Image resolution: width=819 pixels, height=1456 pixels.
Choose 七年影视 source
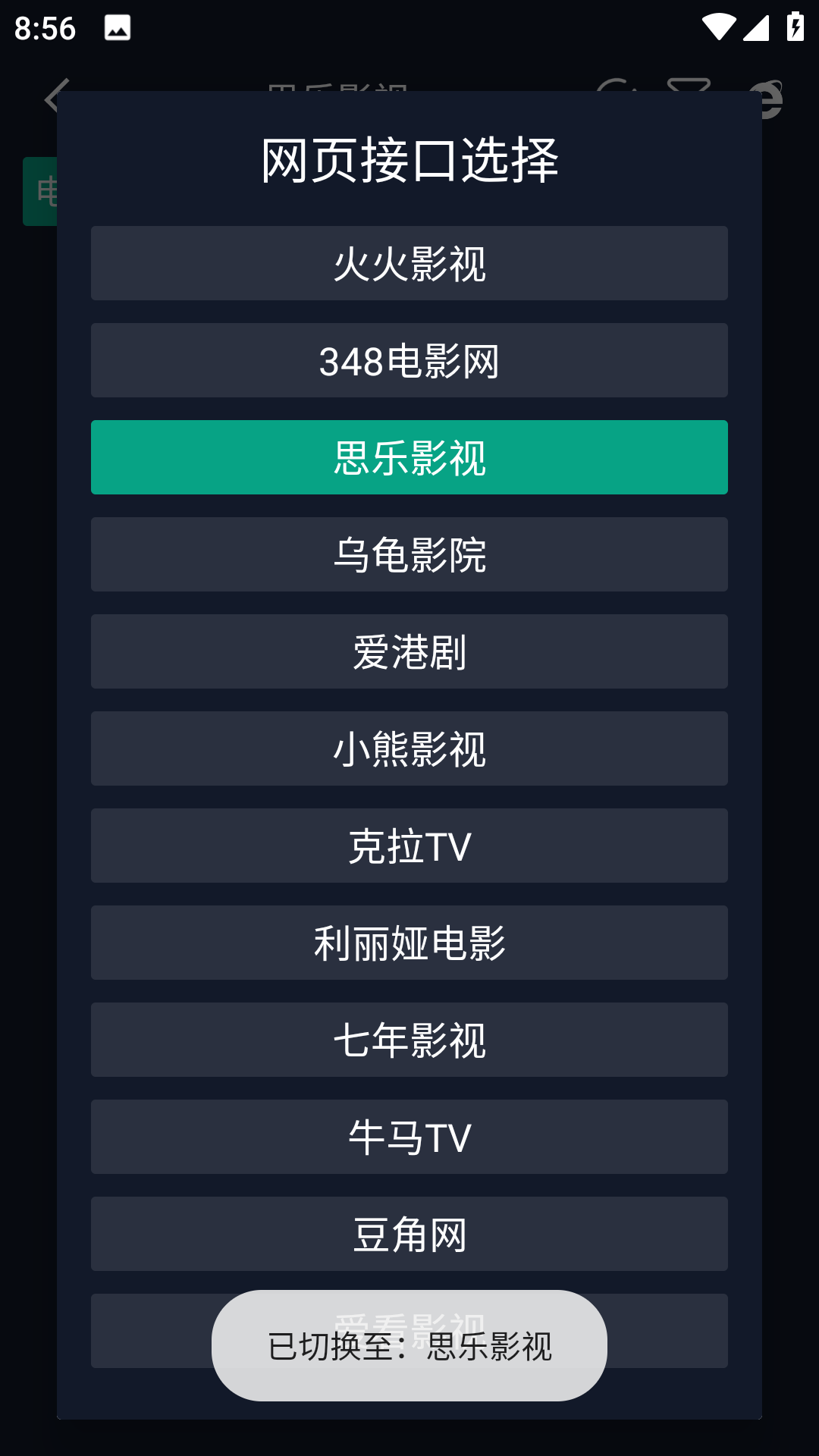(x=409, y=1040)
